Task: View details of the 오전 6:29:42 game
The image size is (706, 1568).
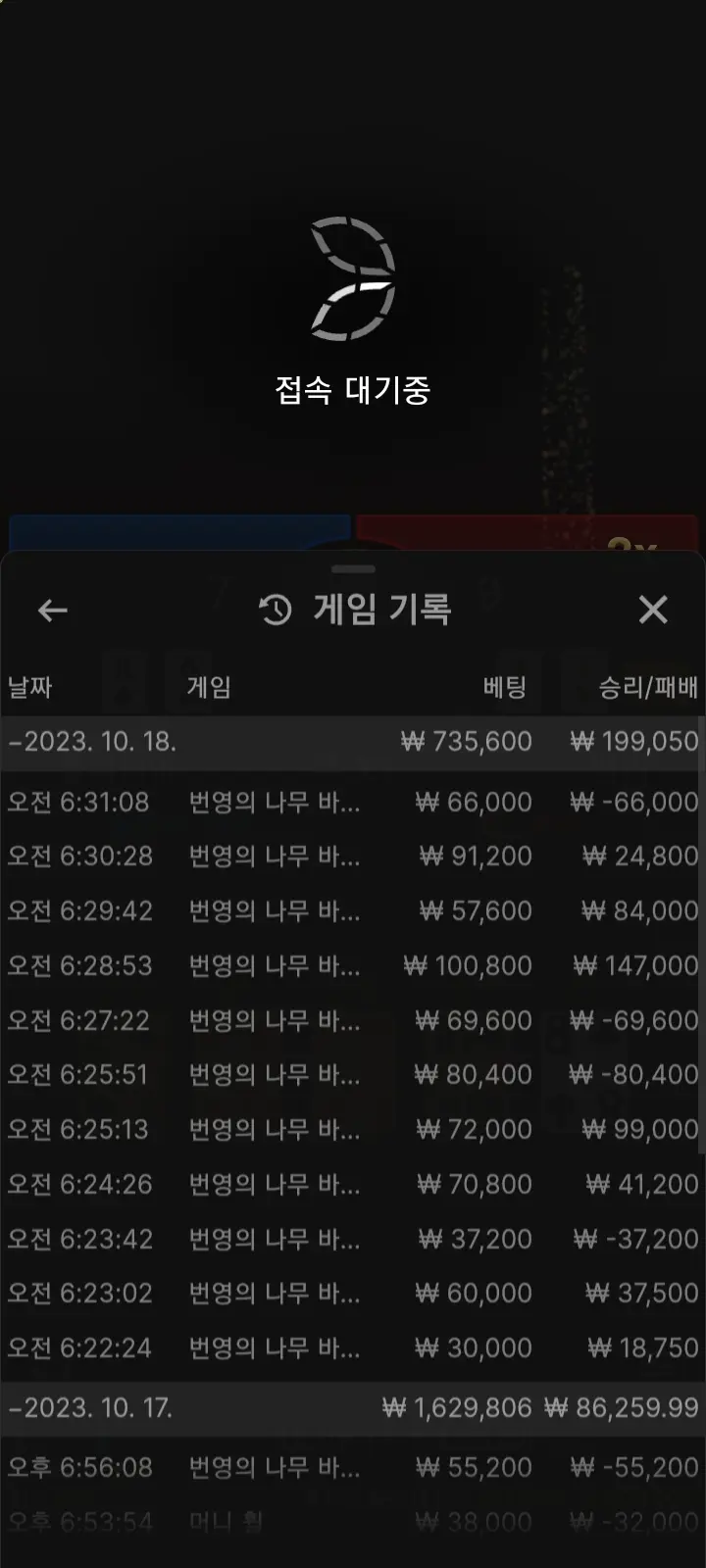Action: point(353,911)
